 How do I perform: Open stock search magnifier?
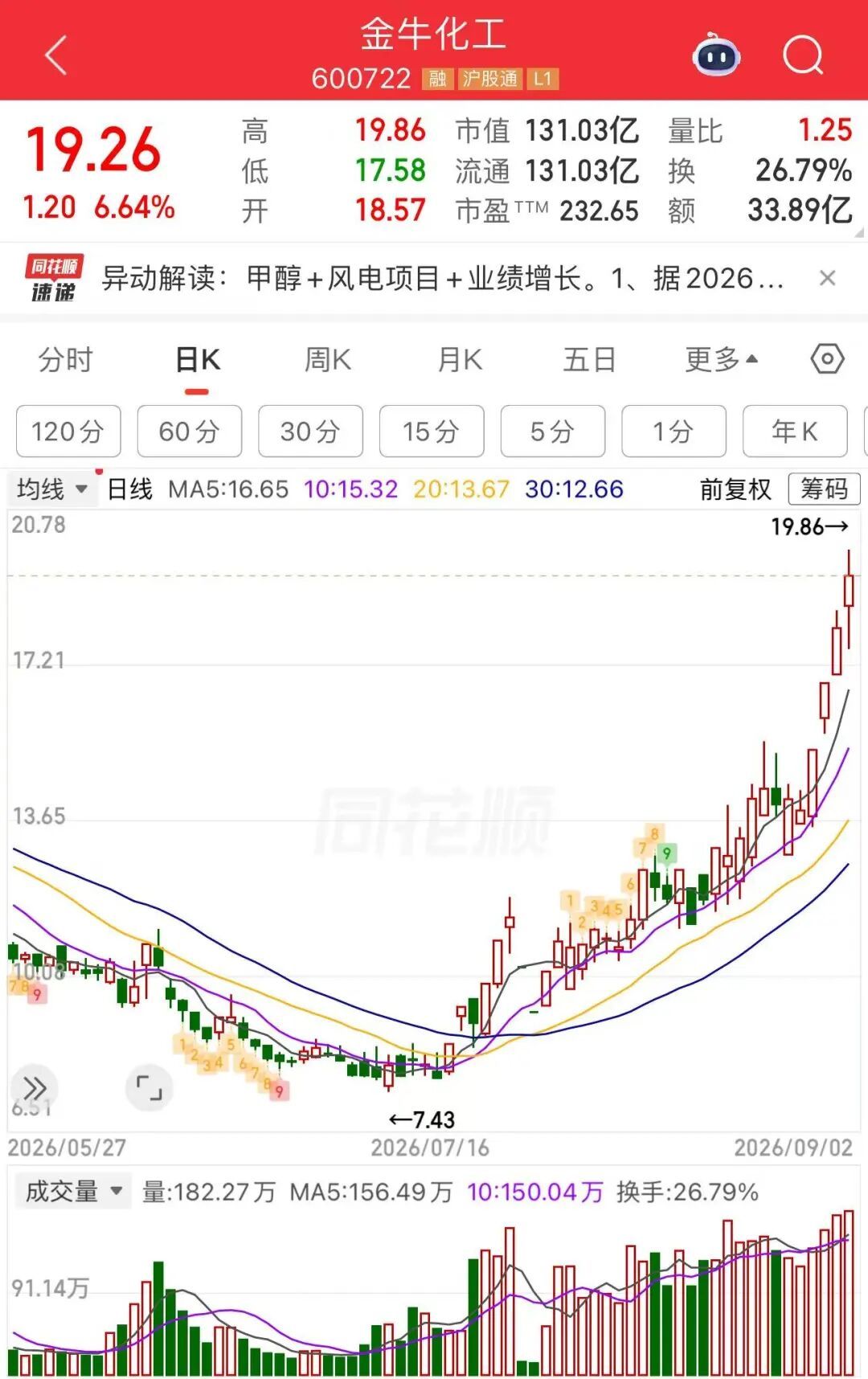pyautogui.click(x=803, y=55)
